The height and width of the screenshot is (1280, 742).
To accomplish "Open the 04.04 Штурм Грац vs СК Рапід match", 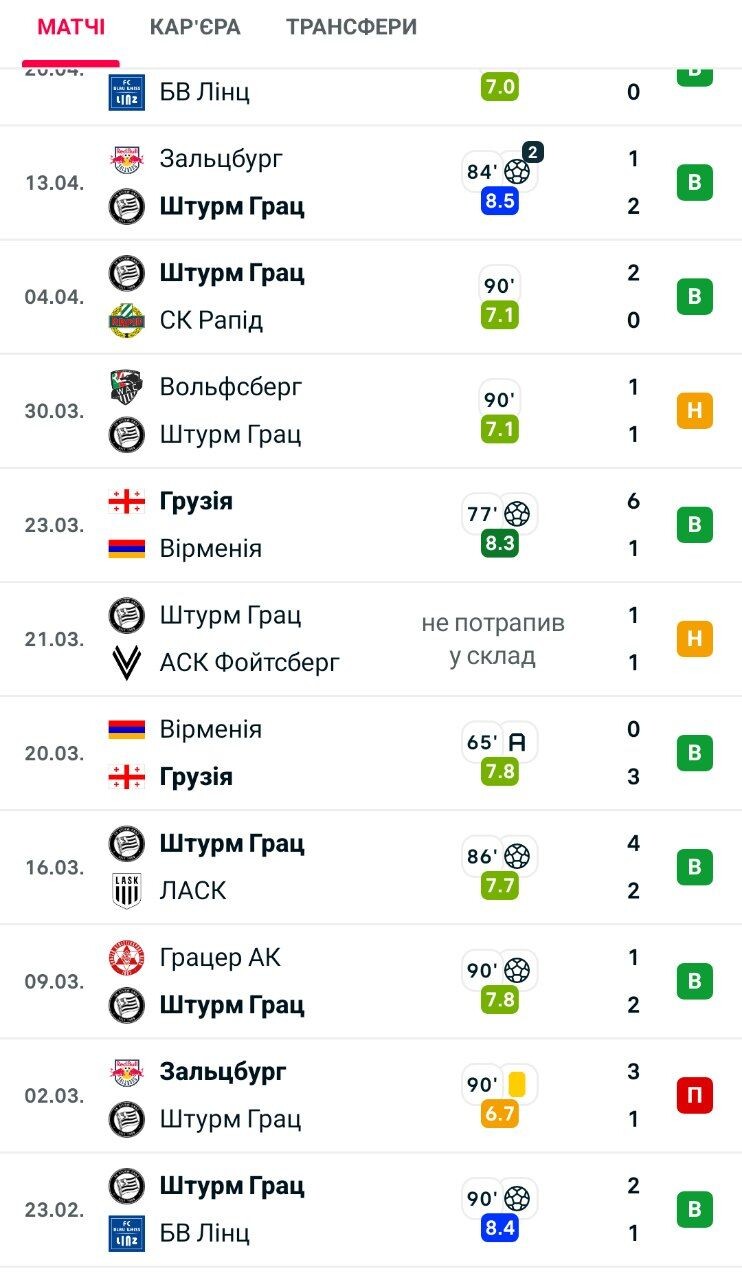I will click(x=371, y=297).
